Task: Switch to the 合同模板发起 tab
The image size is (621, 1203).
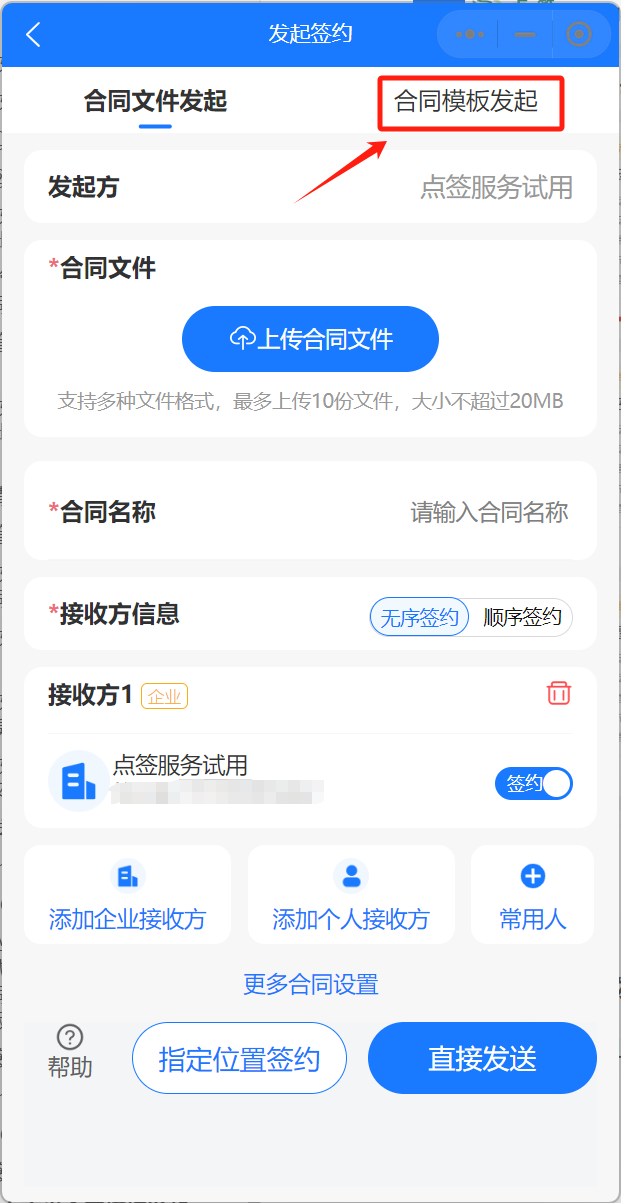Action: coord(467,101)
